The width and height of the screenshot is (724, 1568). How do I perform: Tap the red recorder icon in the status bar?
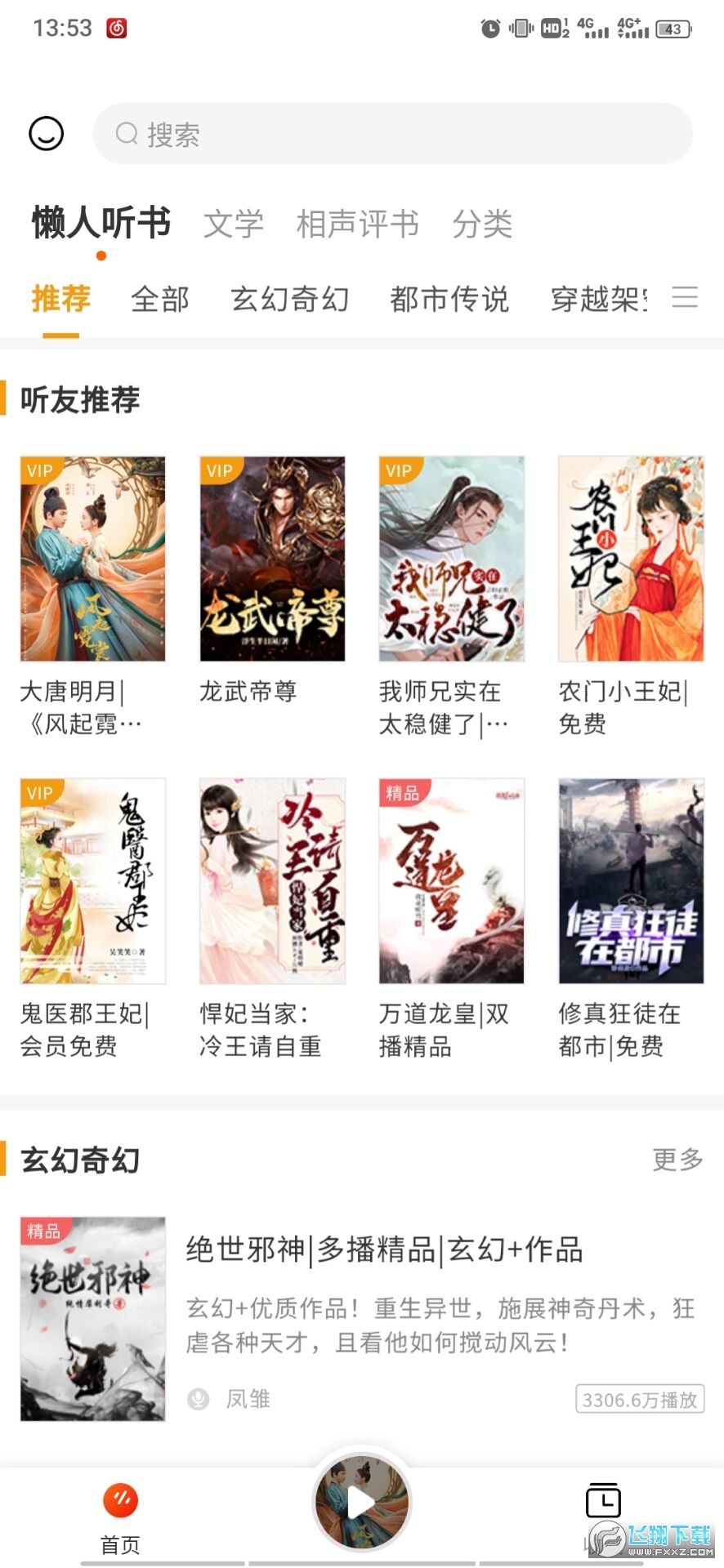115,25
